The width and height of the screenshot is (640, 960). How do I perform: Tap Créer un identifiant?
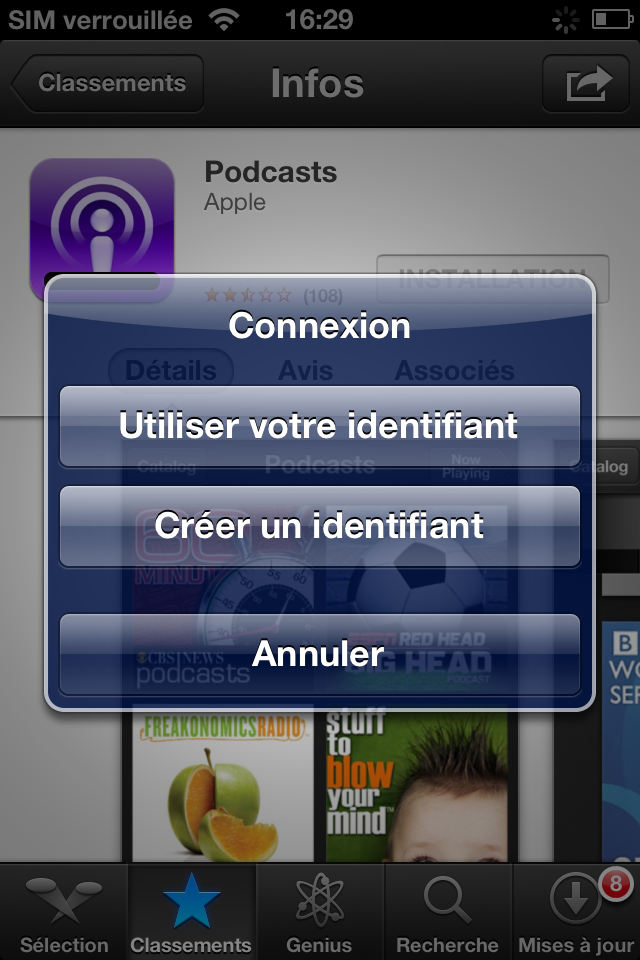[x=320, y=526]
